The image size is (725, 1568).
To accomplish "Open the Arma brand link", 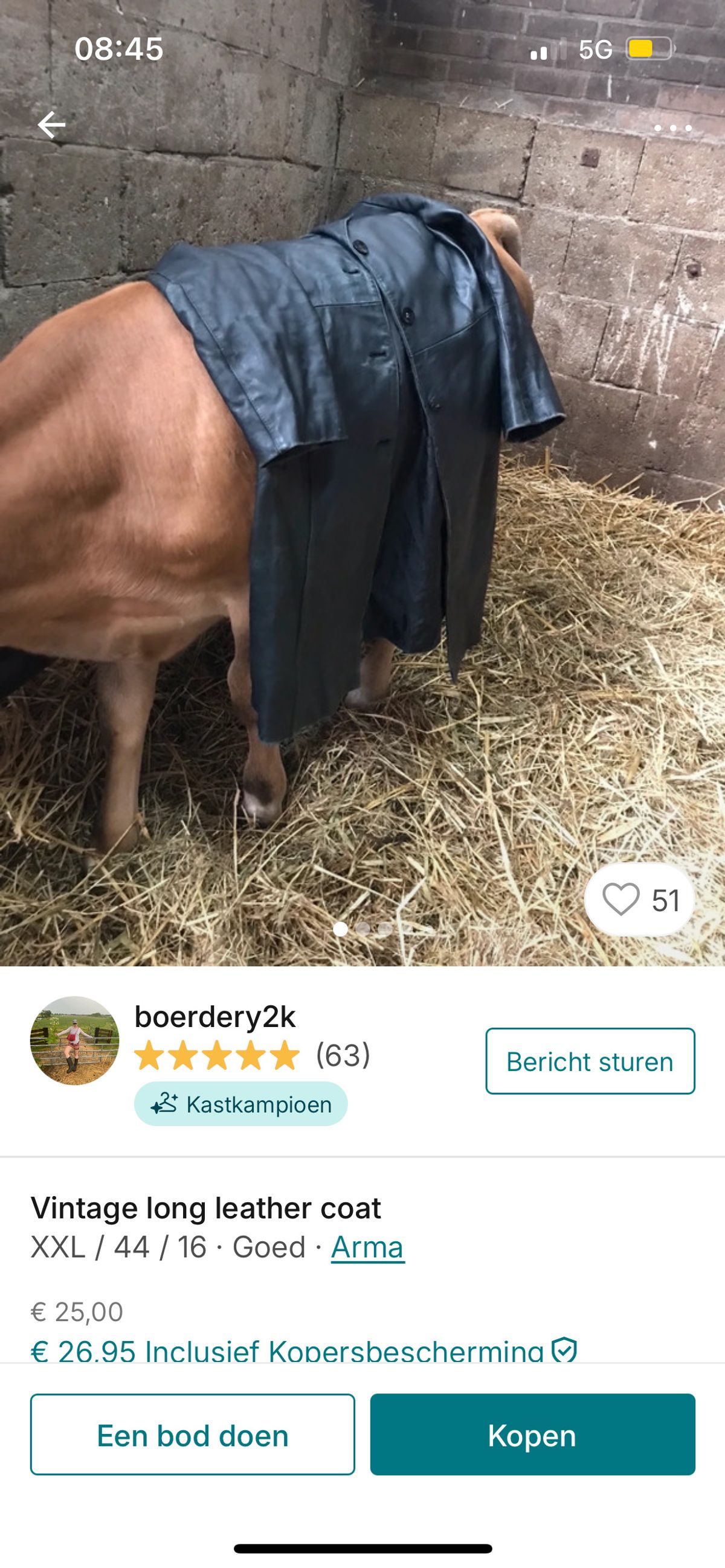I will coord(367,1247).
